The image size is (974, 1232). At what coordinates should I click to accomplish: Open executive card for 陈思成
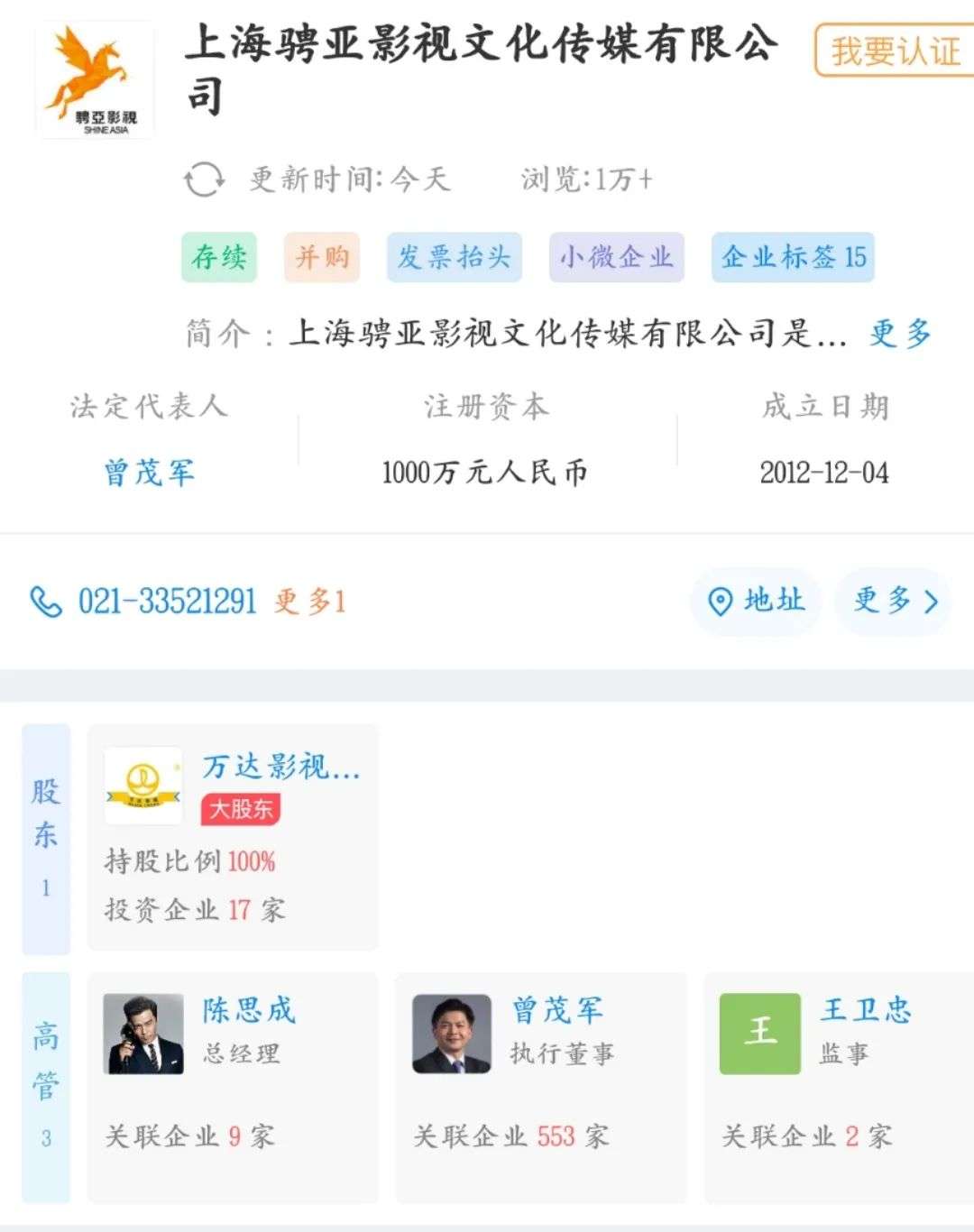(233, 1086)
